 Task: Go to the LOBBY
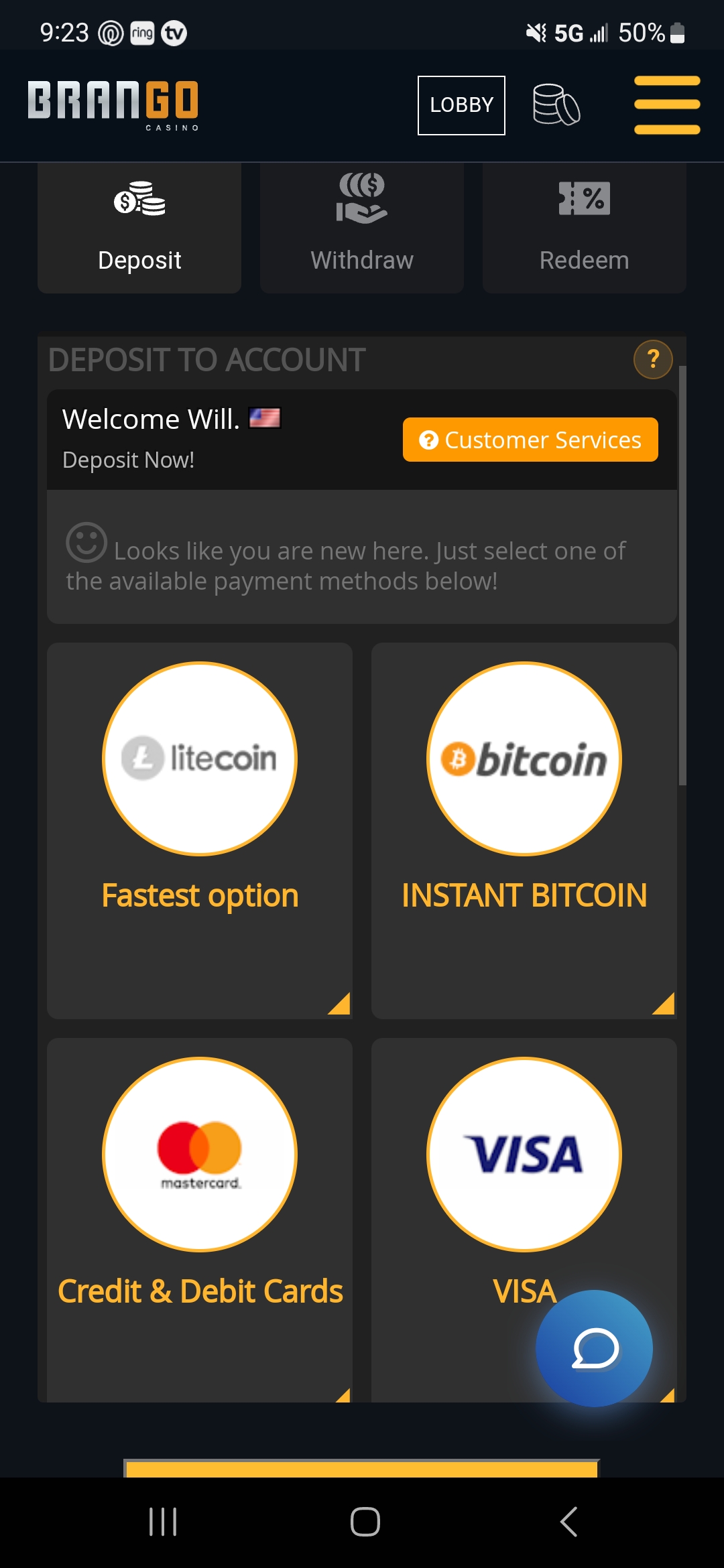point(461,105)
